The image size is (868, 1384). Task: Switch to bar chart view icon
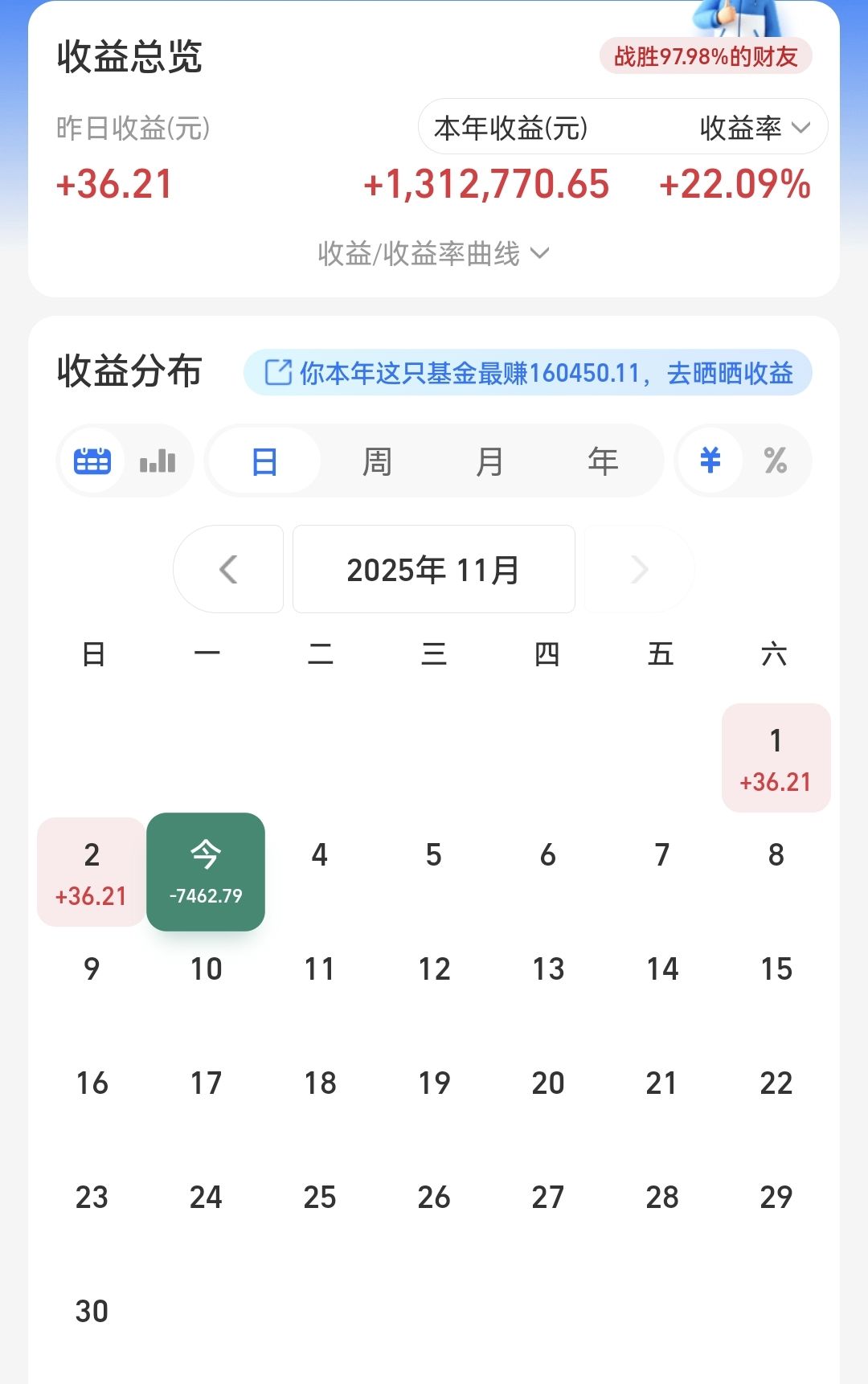(x=158, y=461)
